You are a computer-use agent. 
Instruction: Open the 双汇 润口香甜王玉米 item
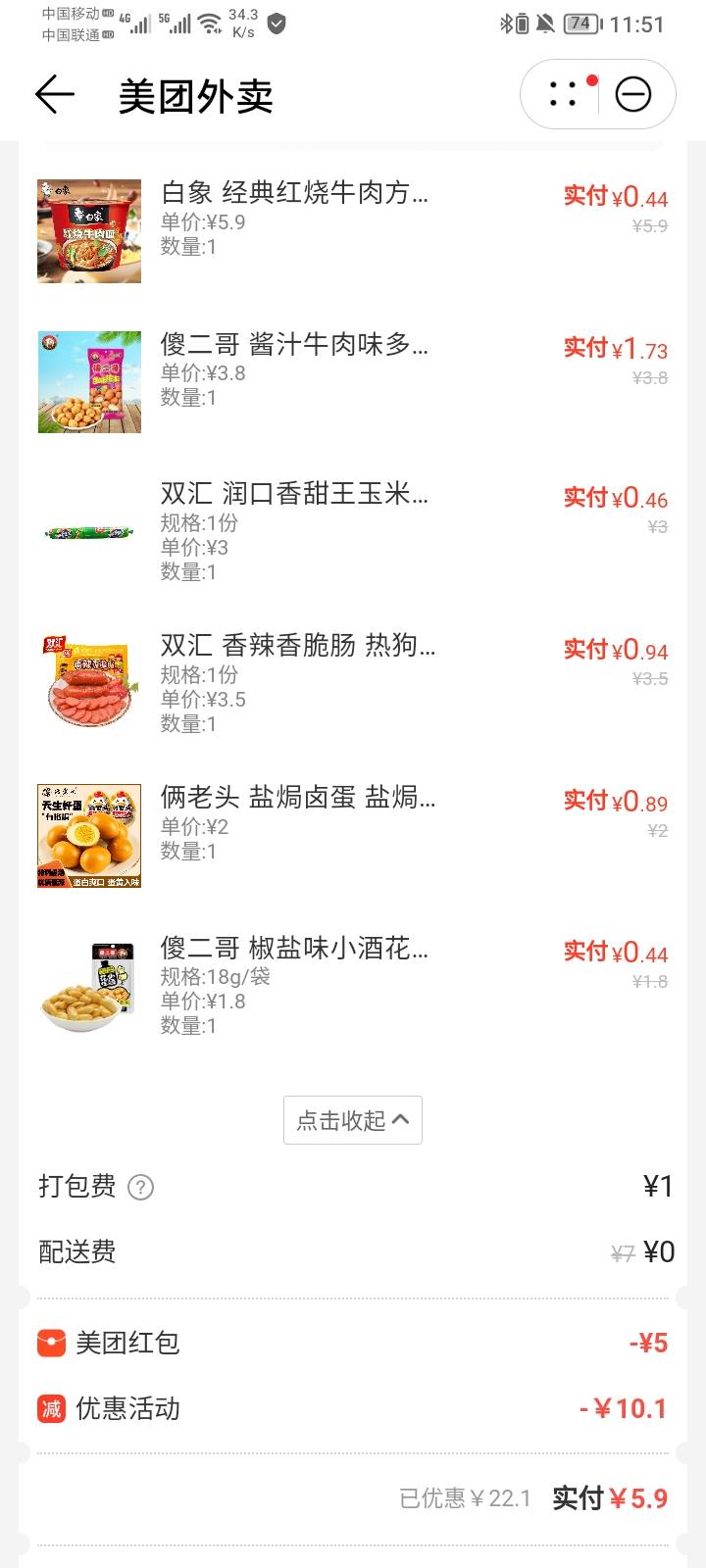coord(294,494)
